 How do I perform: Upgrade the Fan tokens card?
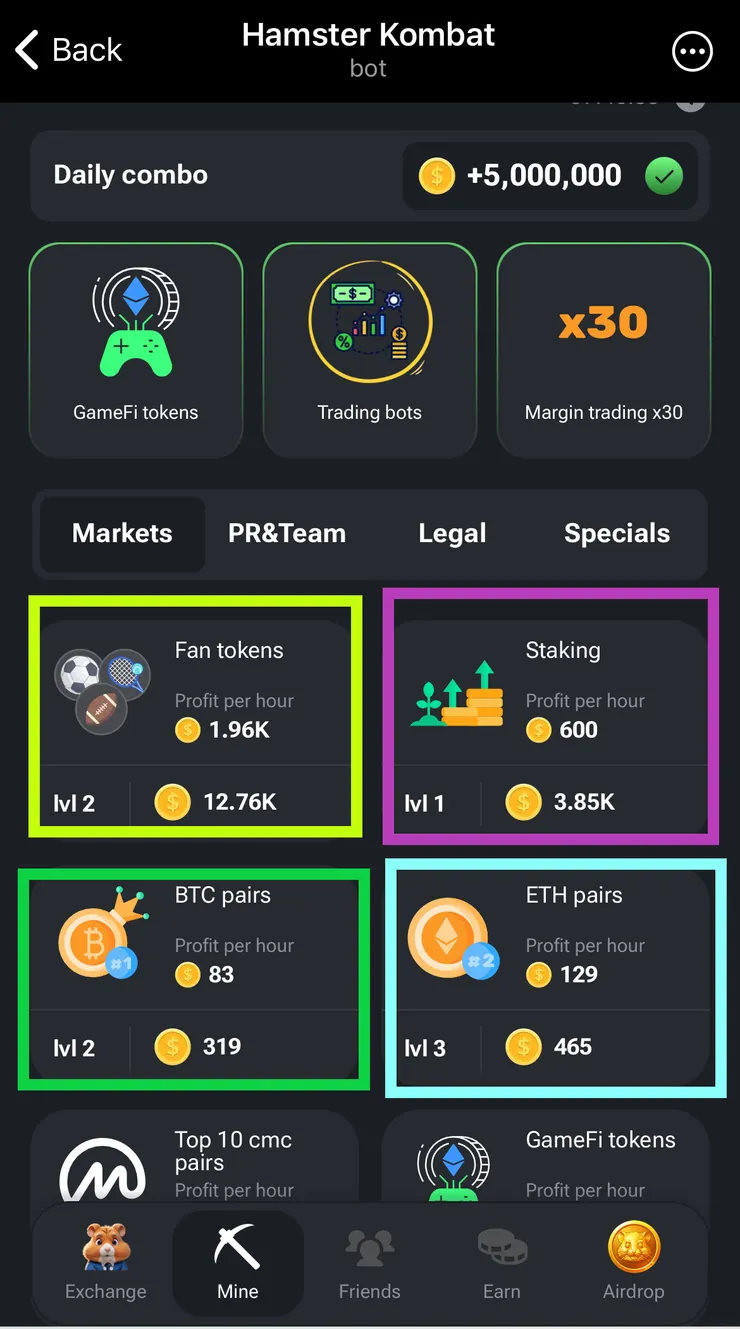(195, 716)
